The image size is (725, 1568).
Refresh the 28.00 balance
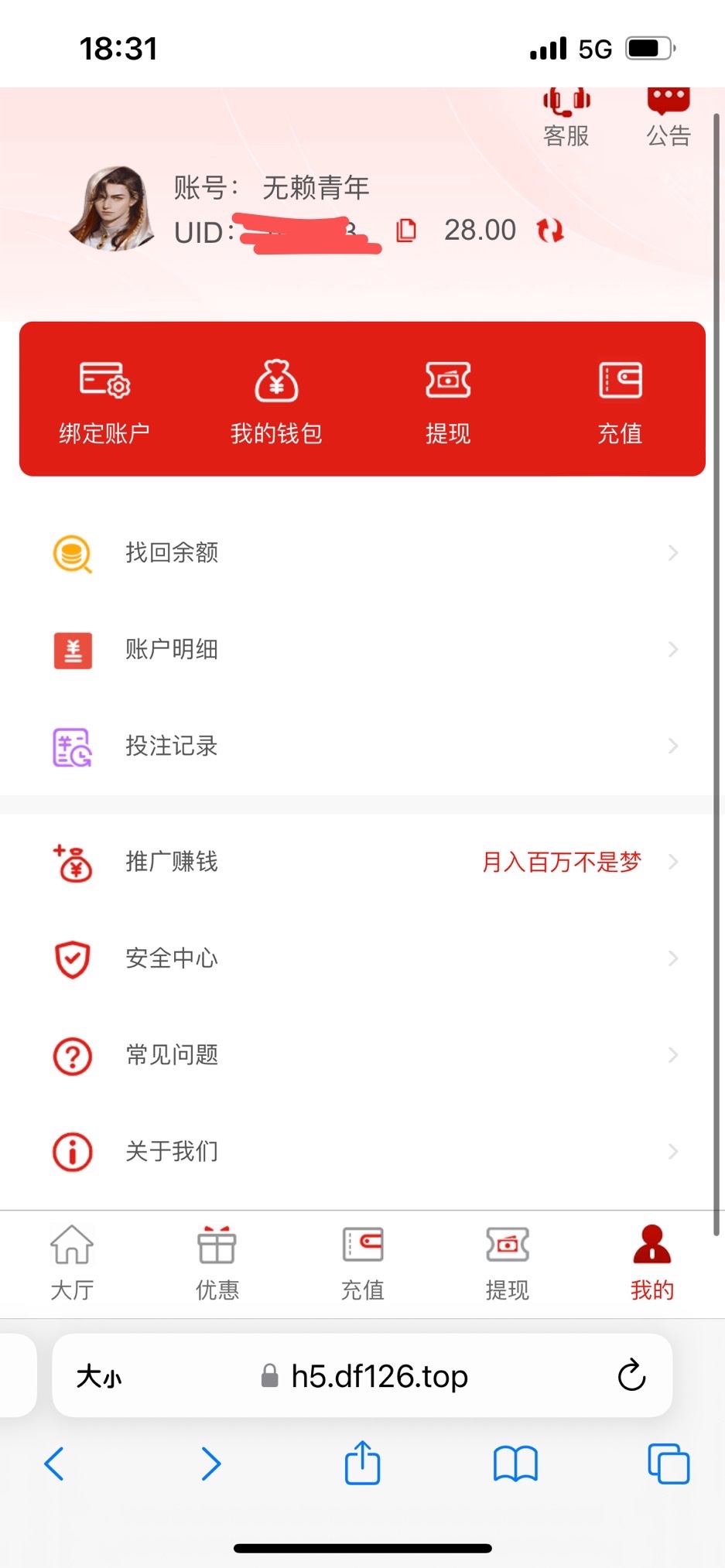coord(550,231)
